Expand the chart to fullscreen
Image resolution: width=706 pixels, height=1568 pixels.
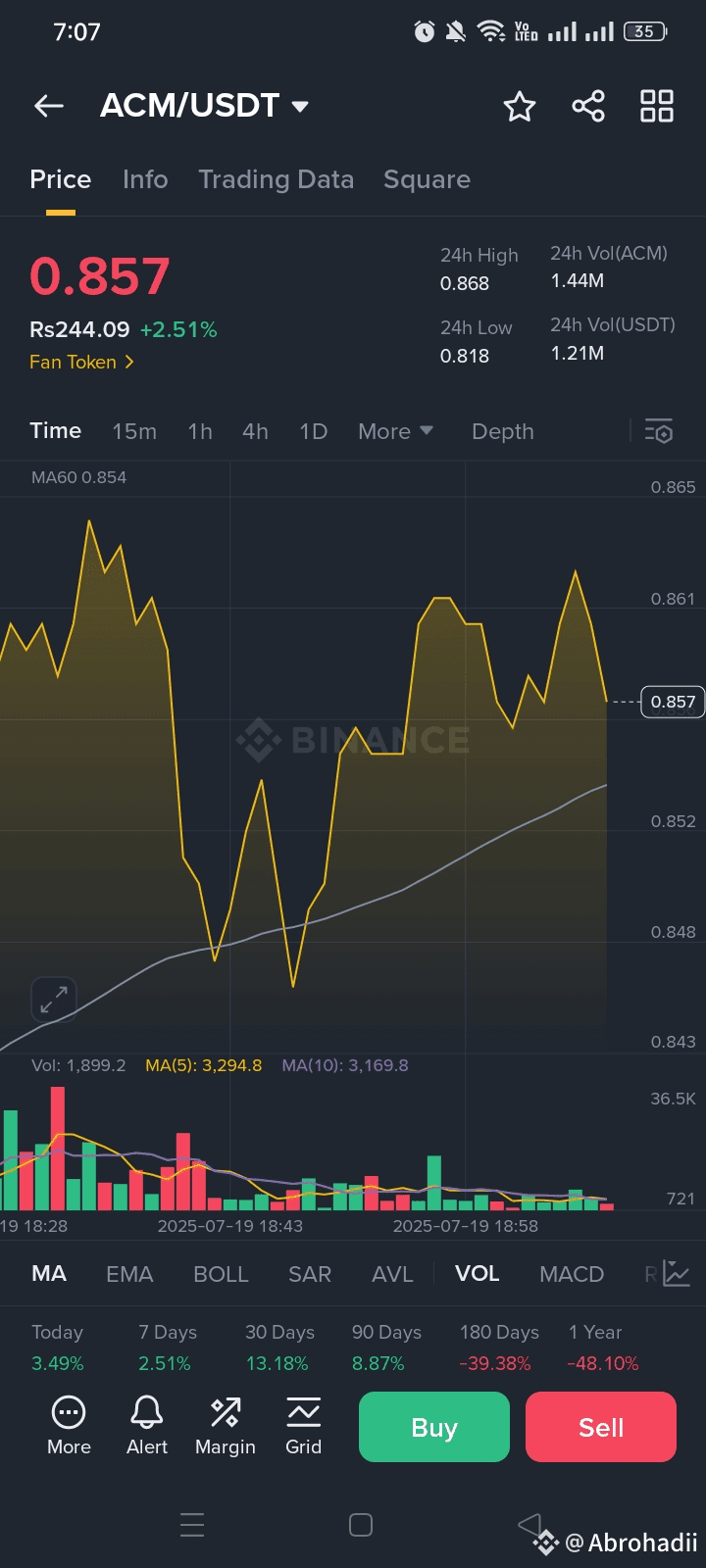[54, 1000]
